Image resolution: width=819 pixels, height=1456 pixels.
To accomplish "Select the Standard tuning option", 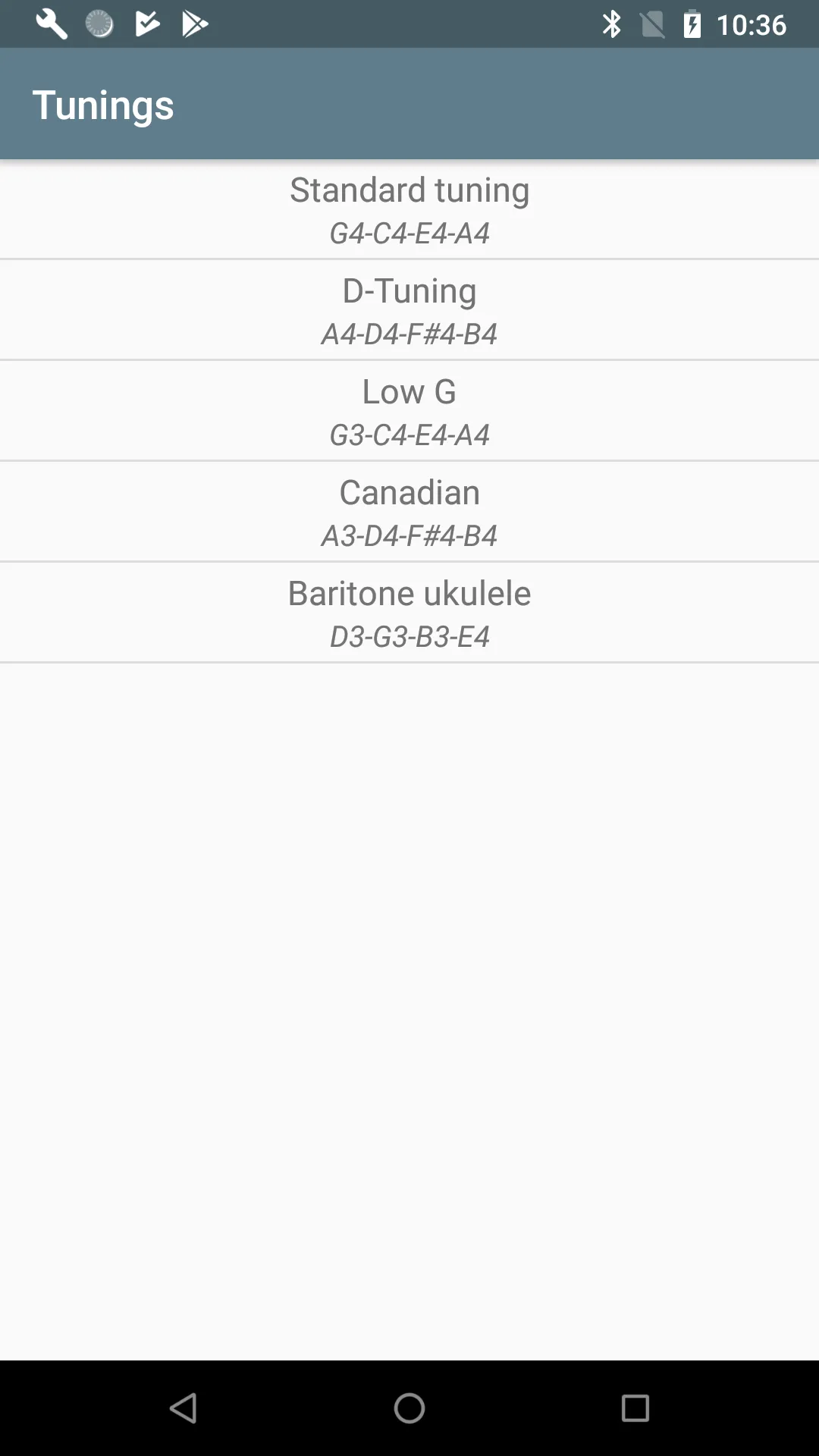I will coord(409,209).
